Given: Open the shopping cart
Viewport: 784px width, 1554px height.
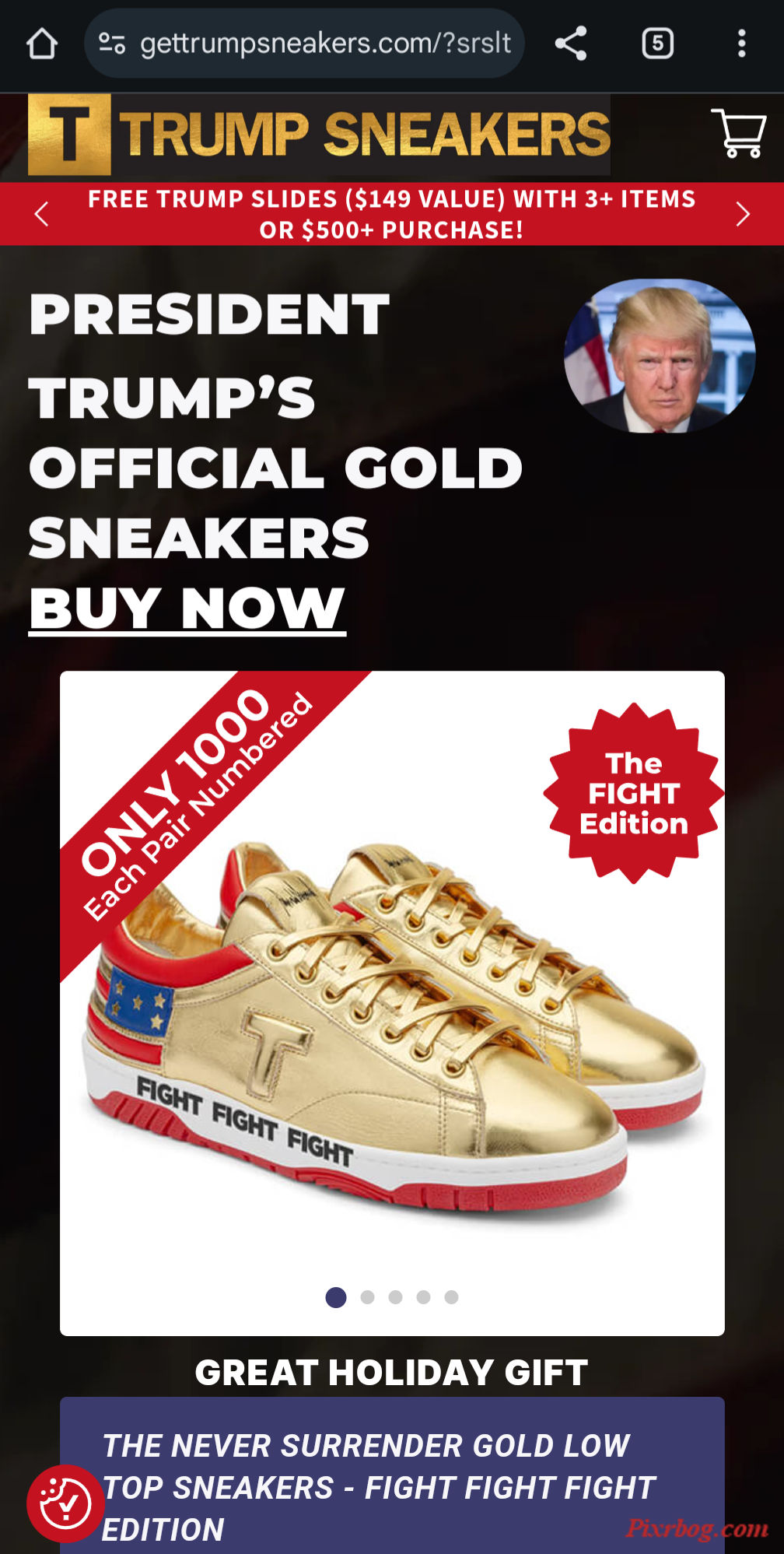Looking at the screenshot, I should coord(738,134).
